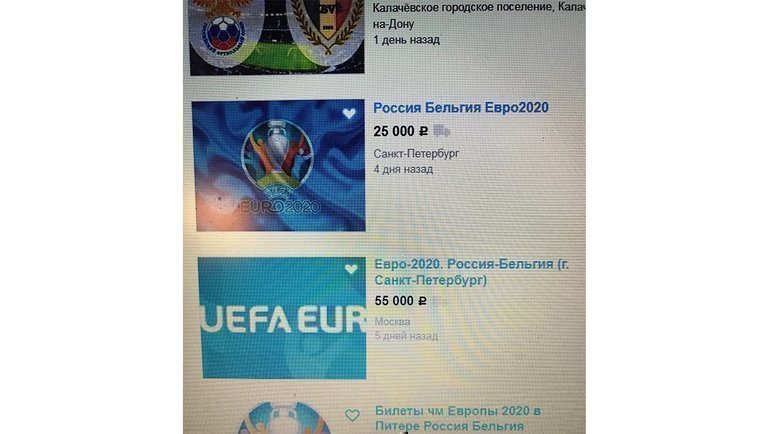Open the Калачёвское listing's flags image

coord(277,37)
